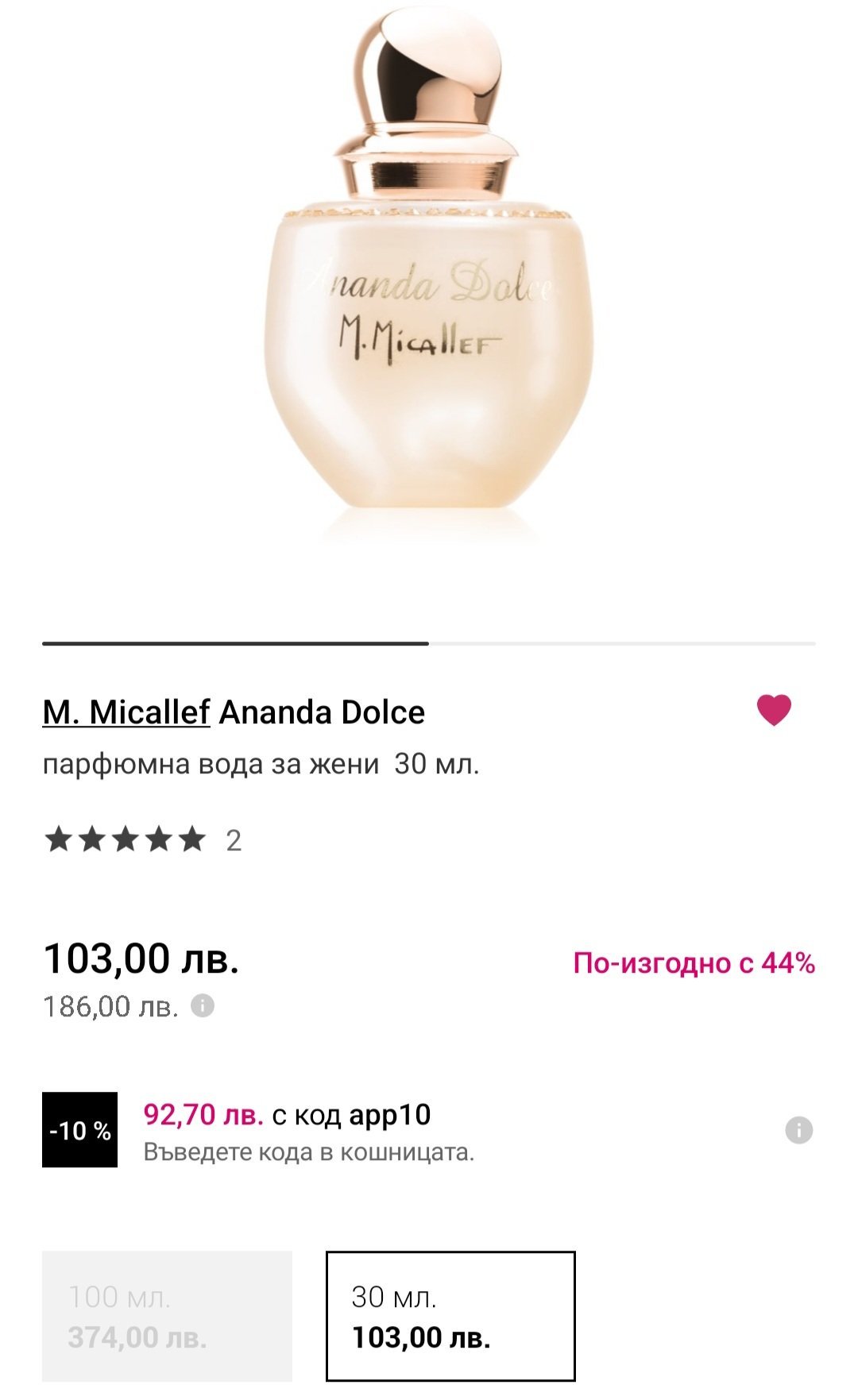Open the M. Micallef brand link
Screen dimensions: 858x1400
click(126, 712)
